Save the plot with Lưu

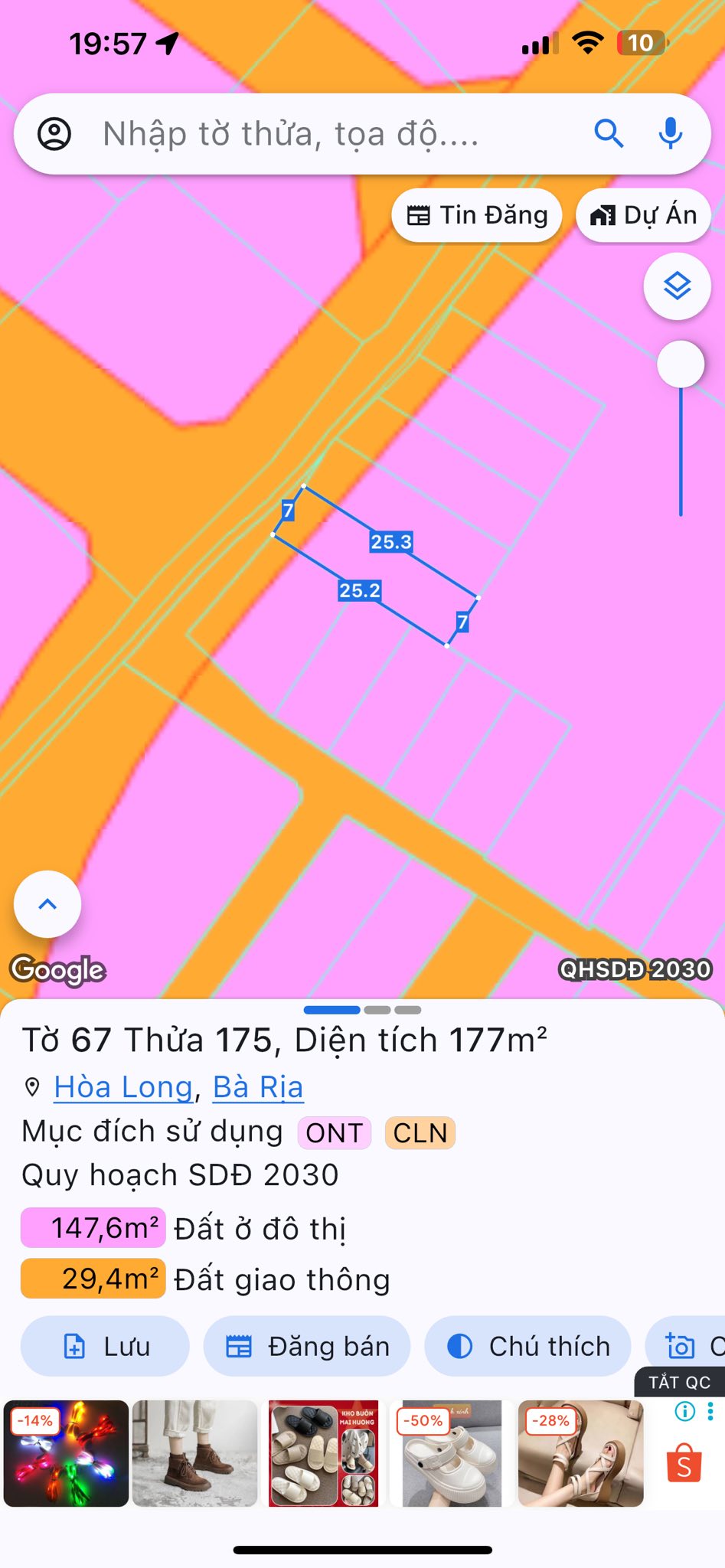(105, 1346)
